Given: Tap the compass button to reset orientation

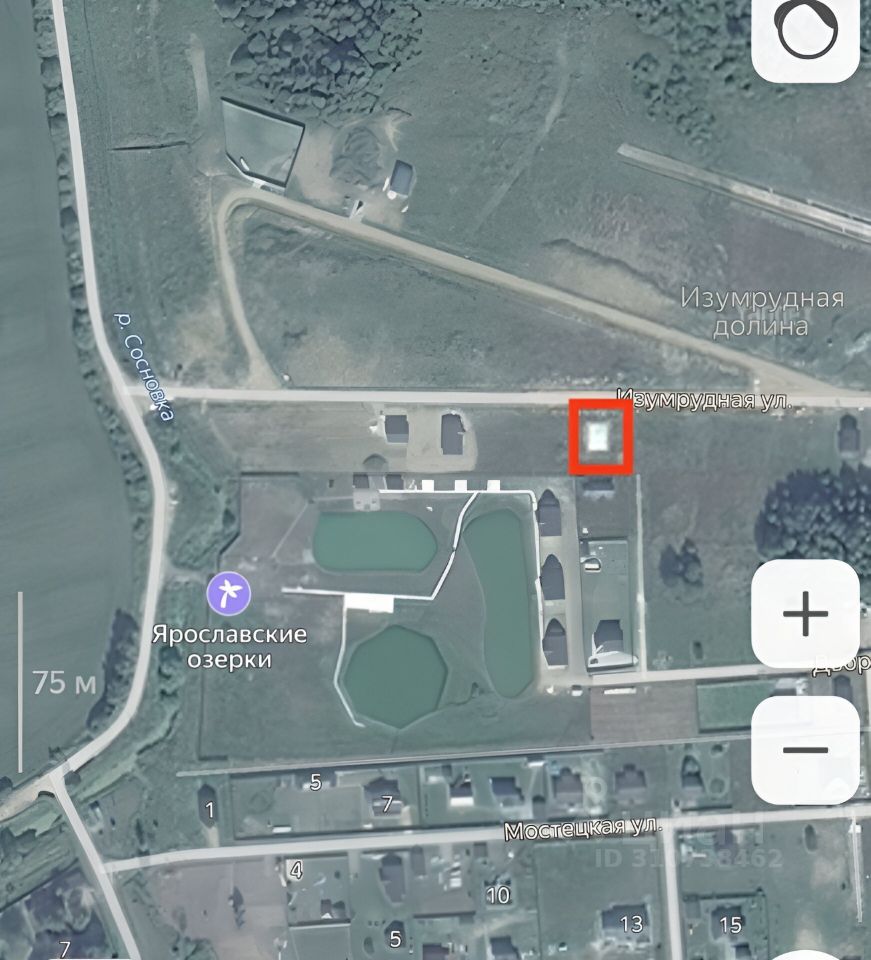Looking at the screenshot, I should (x=806, y=35).
